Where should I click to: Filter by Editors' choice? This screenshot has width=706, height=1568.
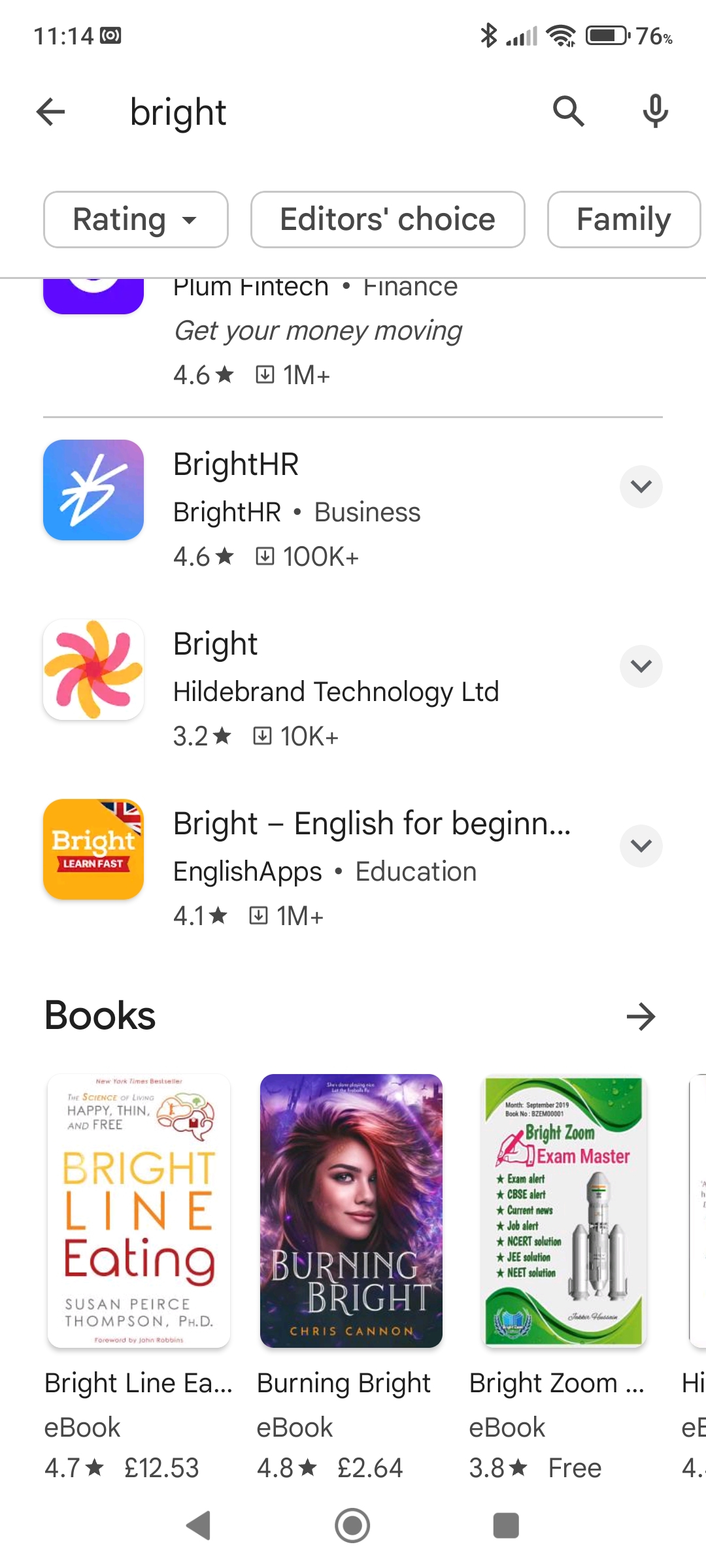coord(388,220)
